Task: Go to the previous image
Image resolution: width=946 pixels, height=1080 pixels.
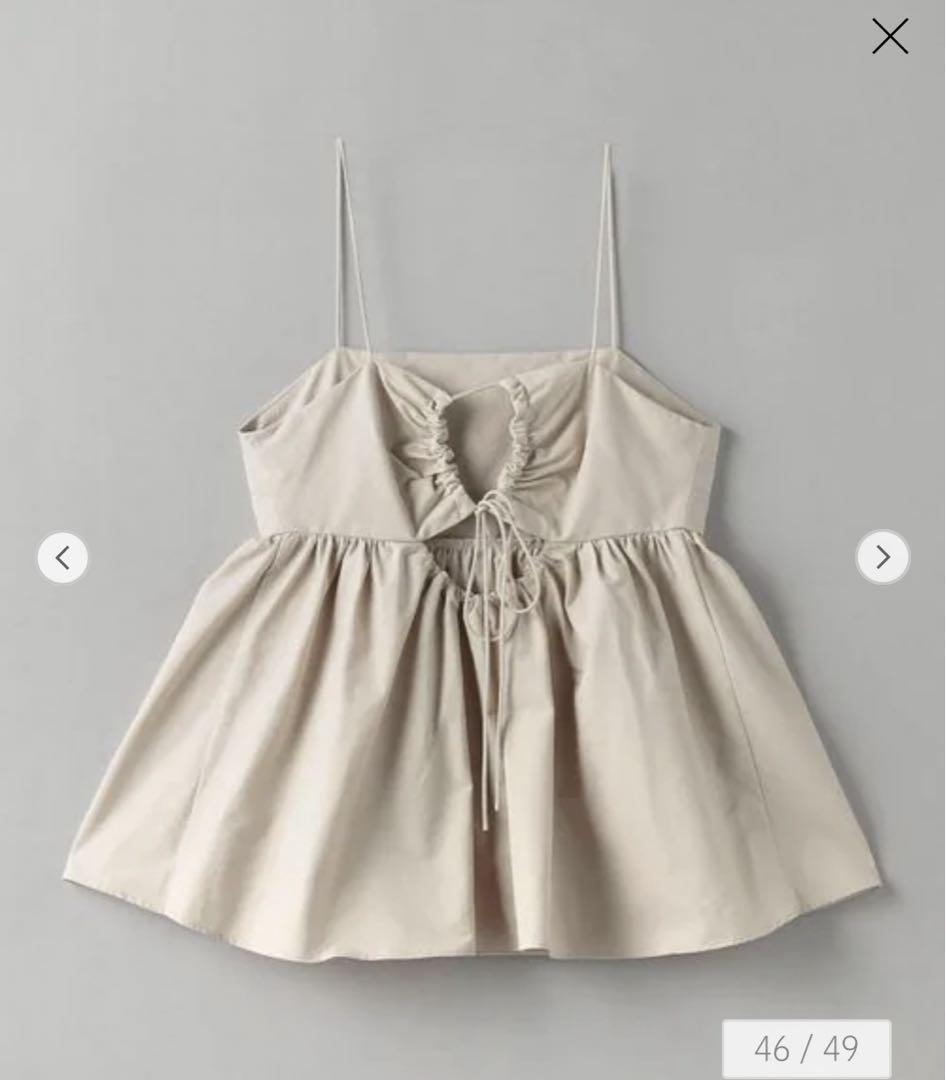Action: [63, 558]
